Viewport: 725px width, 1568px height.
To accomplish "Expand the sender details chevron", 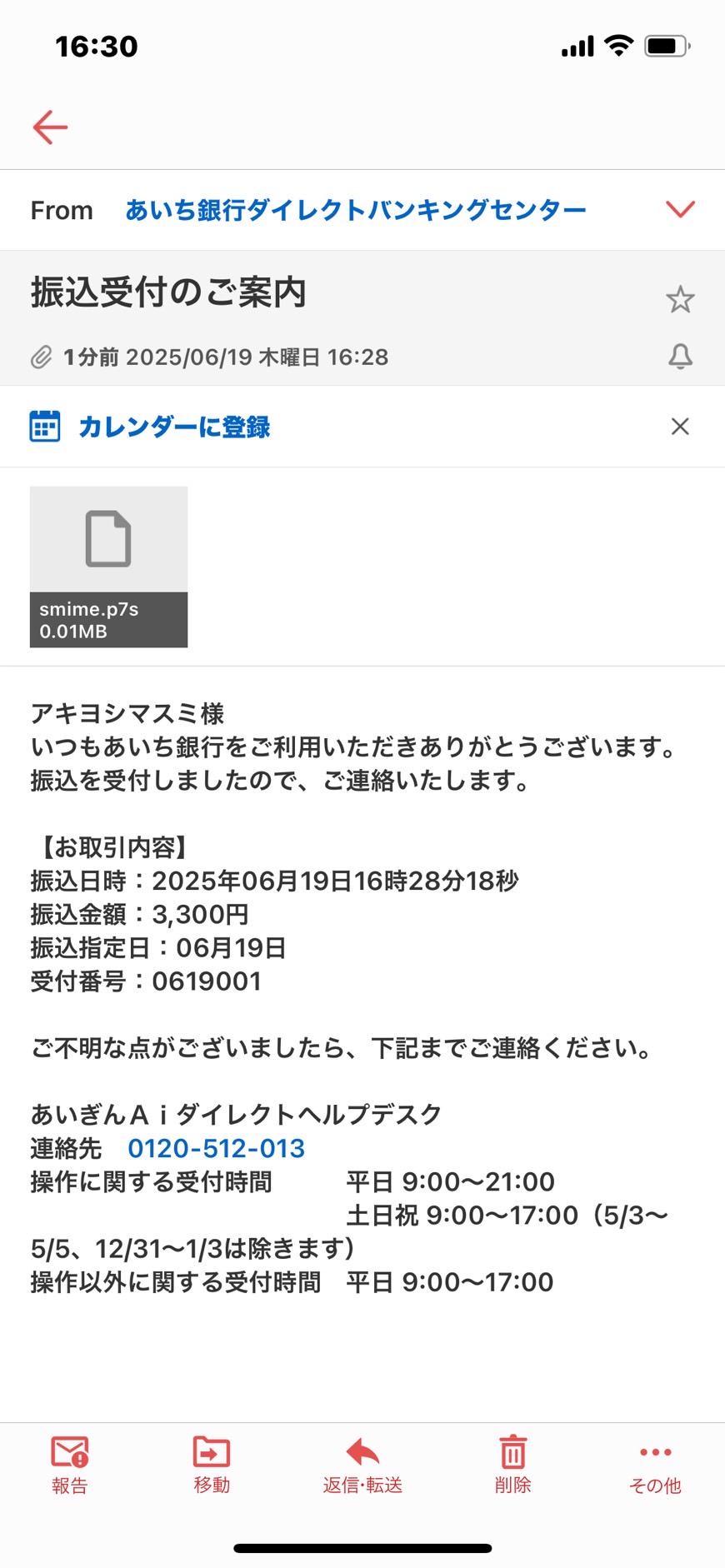I will pyautogui.click(x=680, y=209).
